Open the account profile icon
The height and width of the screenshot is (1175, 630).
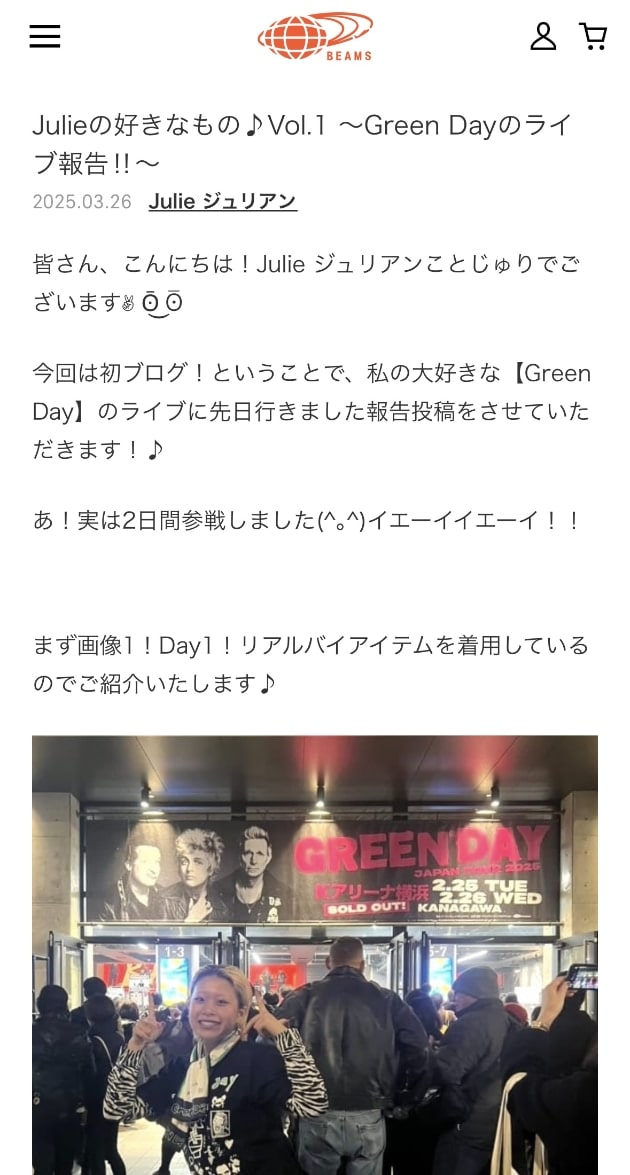pos(543,36)
